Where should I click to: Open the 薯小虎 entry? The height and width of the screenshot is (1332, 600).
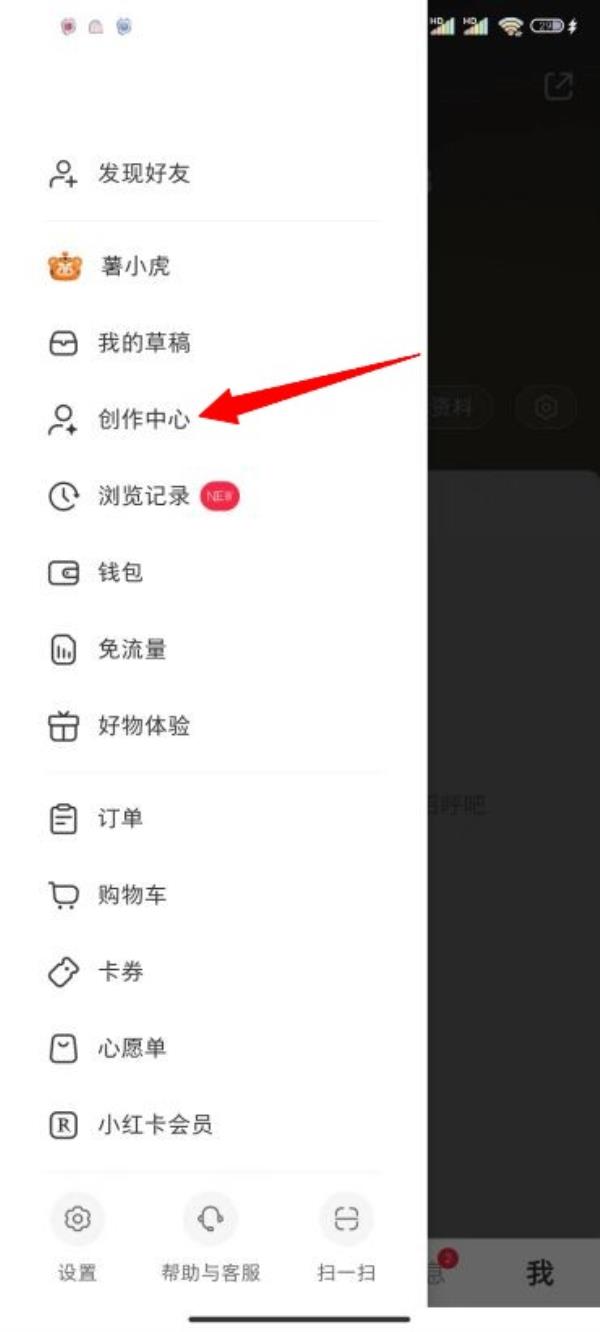coord(133,267)
